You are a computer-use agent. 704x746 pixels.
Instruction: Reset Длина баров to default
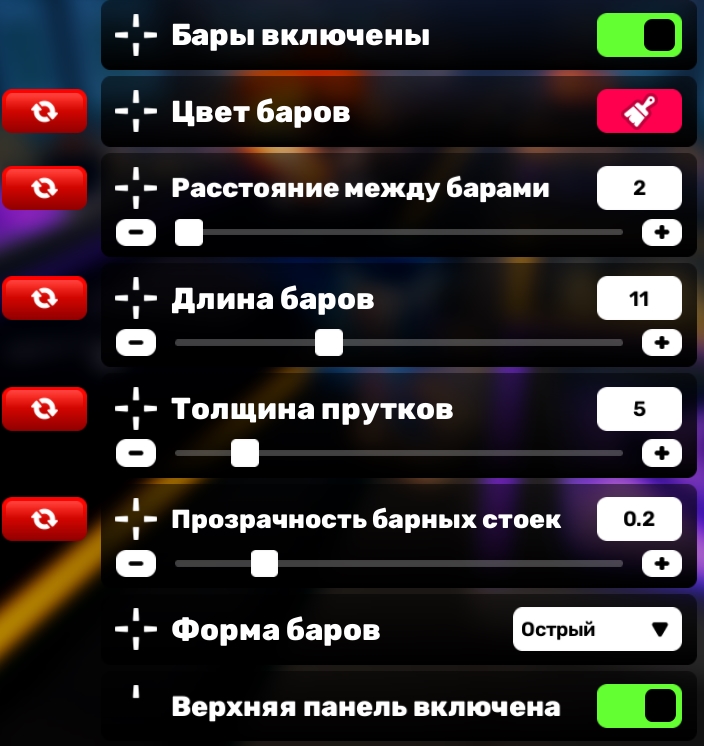(44, 298)
